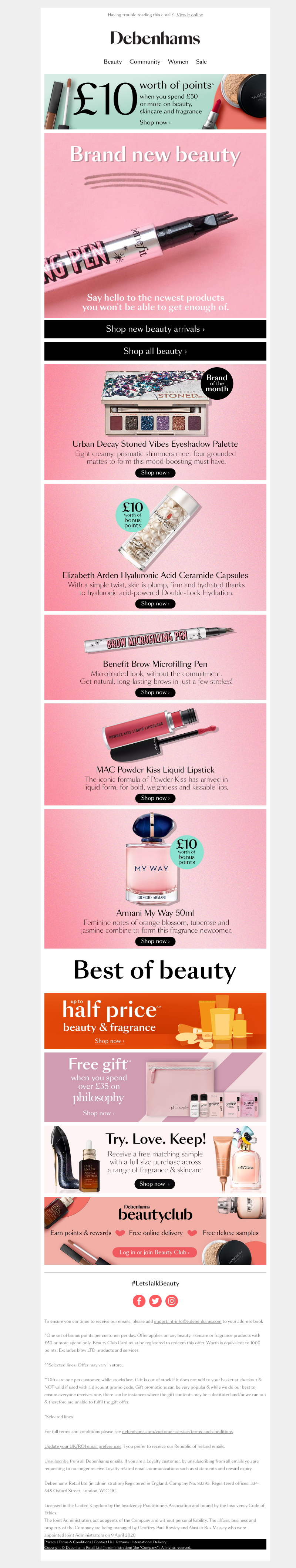The image size is (296, 1568).
Task: Tap the Unsubscribe link
Action: click(56, 1461)
